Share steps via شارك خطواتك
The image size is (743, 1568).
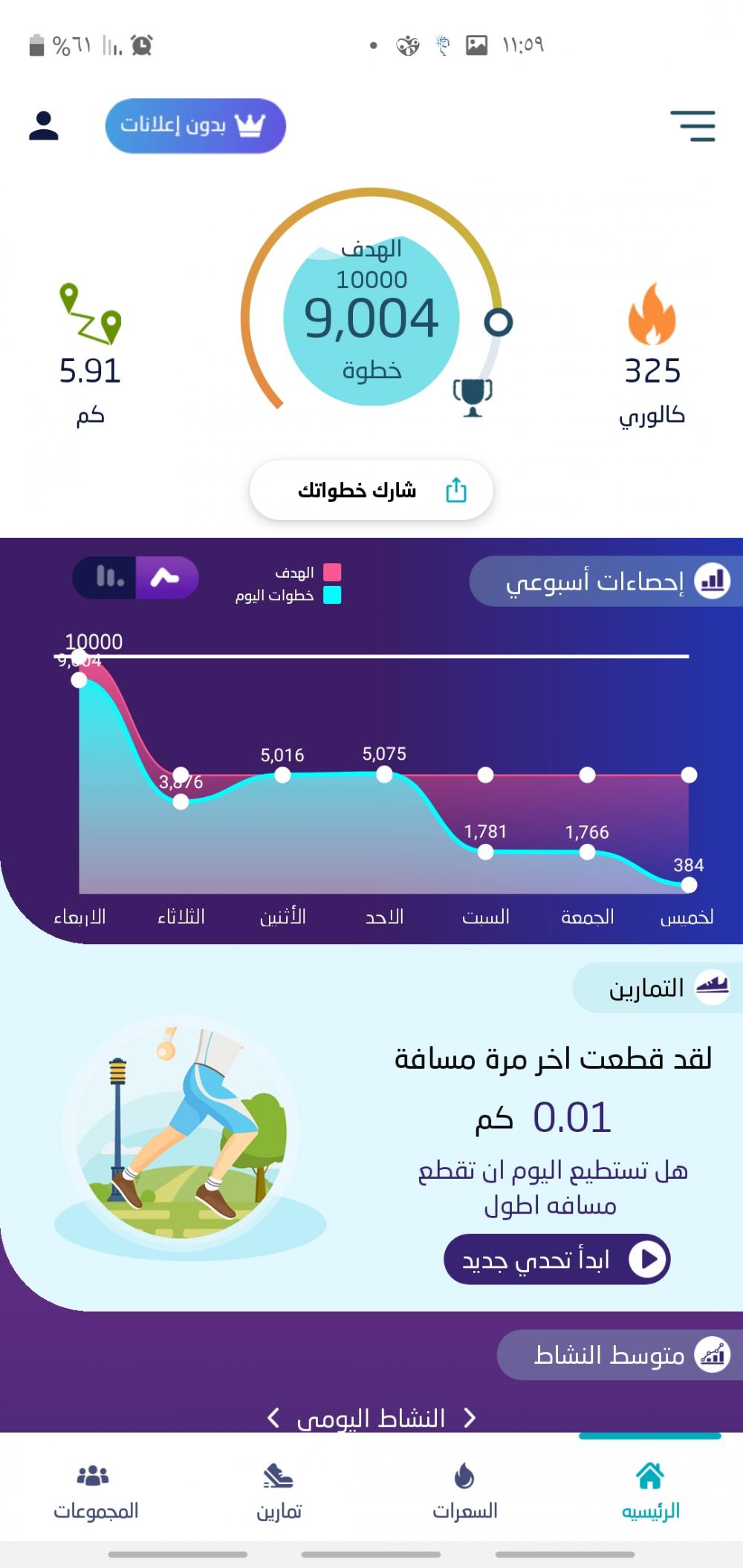pyautogui.click(x=371, y=490)
